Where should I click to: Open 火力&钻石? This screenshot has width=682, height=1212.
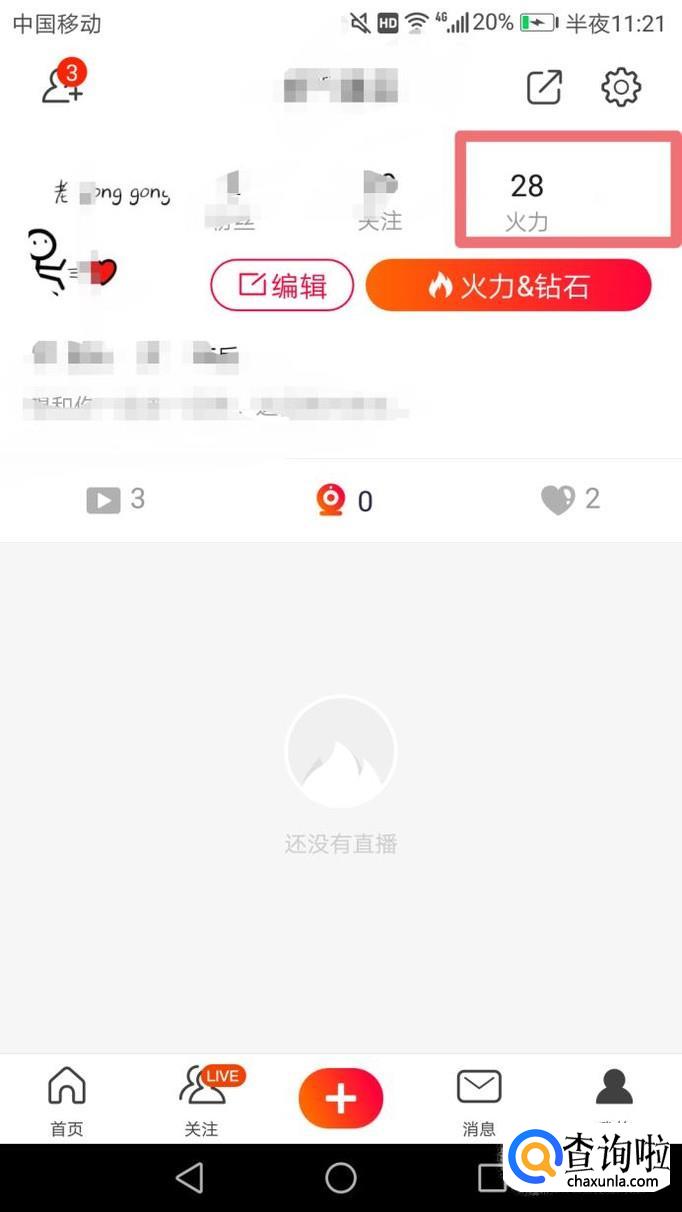pyautogui.click(x=508, y=286)
